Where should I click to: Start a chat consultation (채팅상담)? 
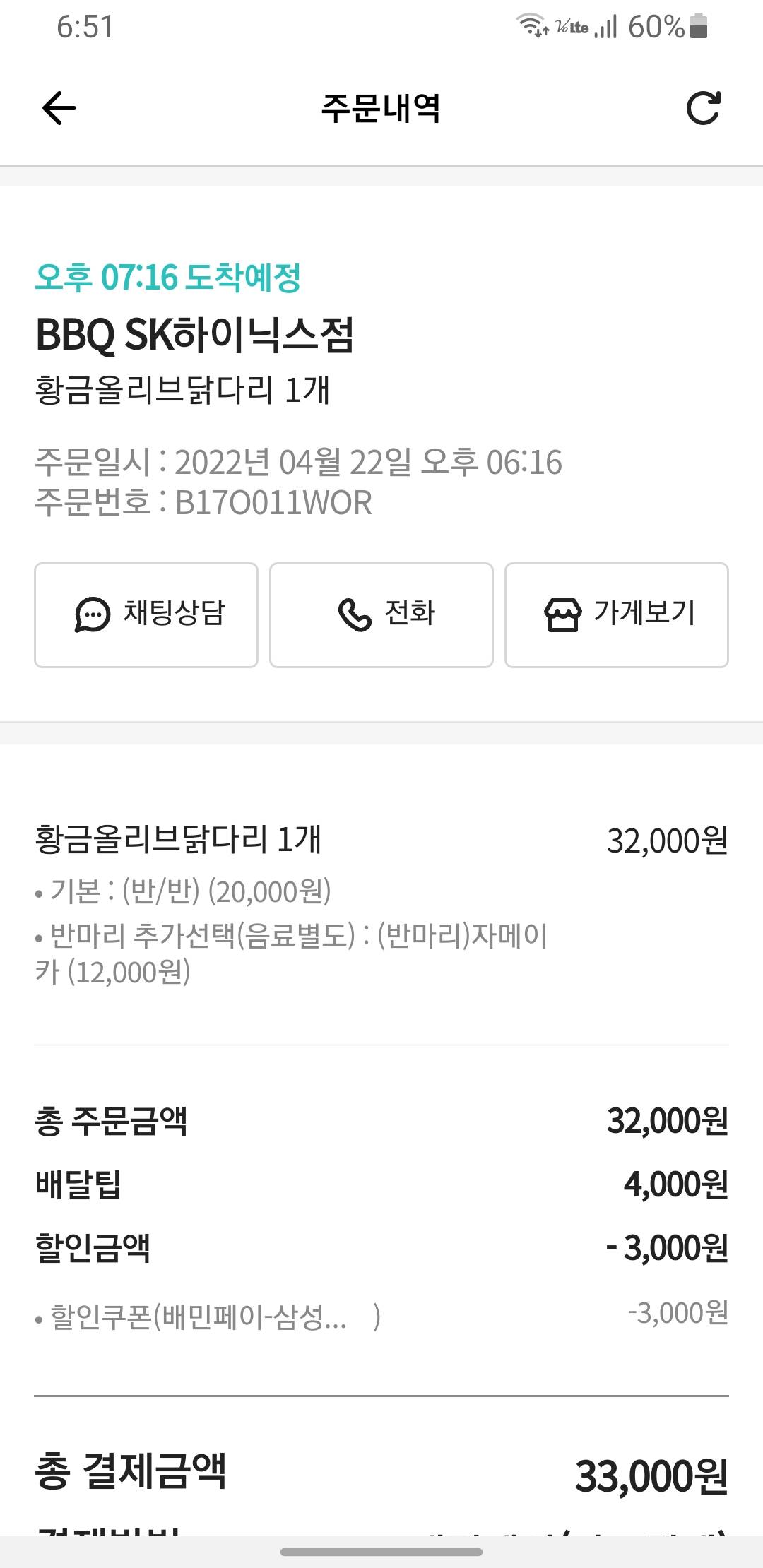click(146, 614)
